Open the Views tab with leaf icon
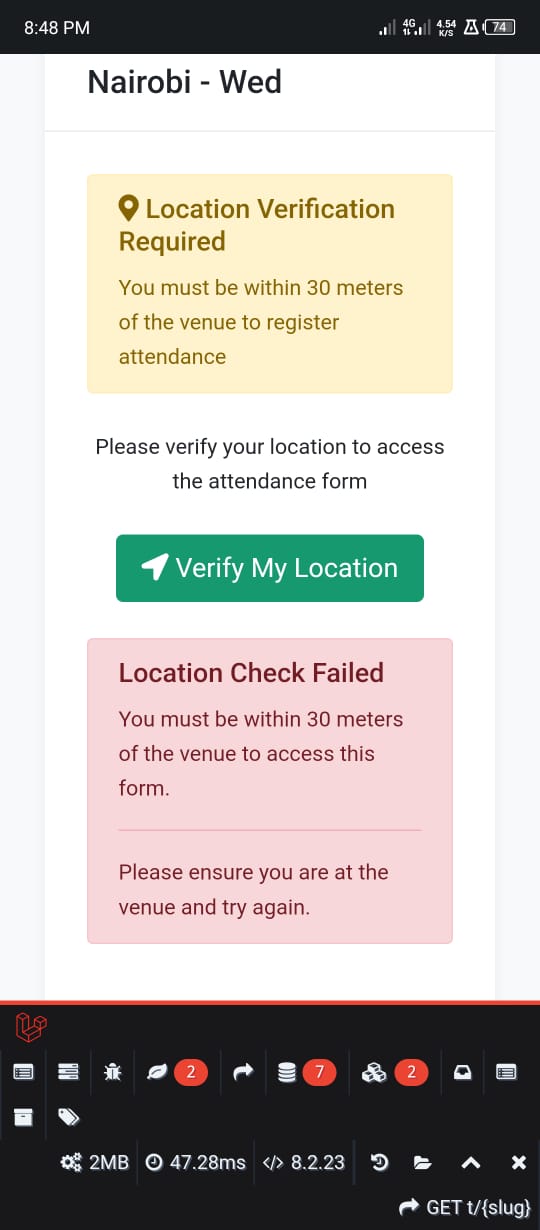The height and width of the screenshot is (1230, 540). [x=174, y=1072]
